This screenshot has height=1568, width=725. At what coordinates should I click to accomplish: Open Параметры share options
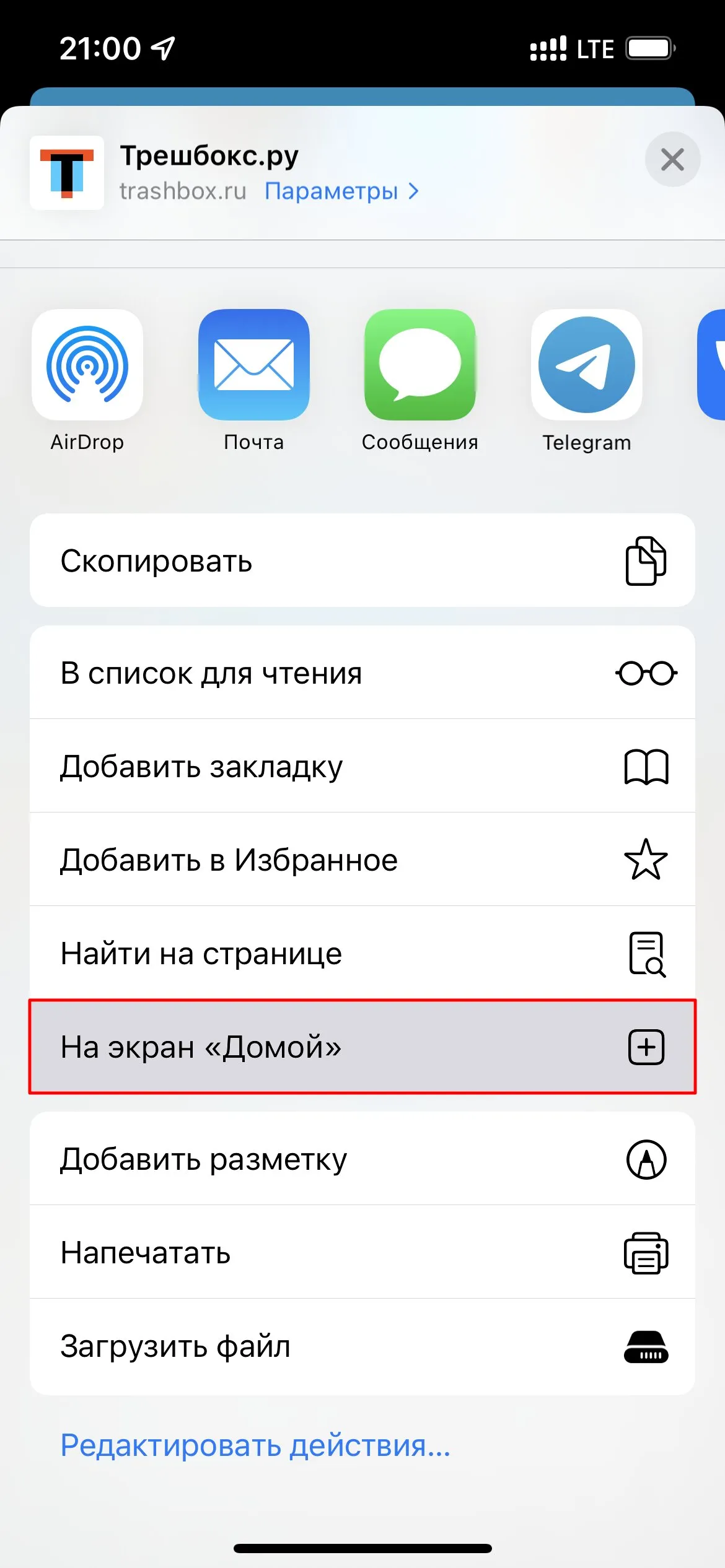[341, 191]
